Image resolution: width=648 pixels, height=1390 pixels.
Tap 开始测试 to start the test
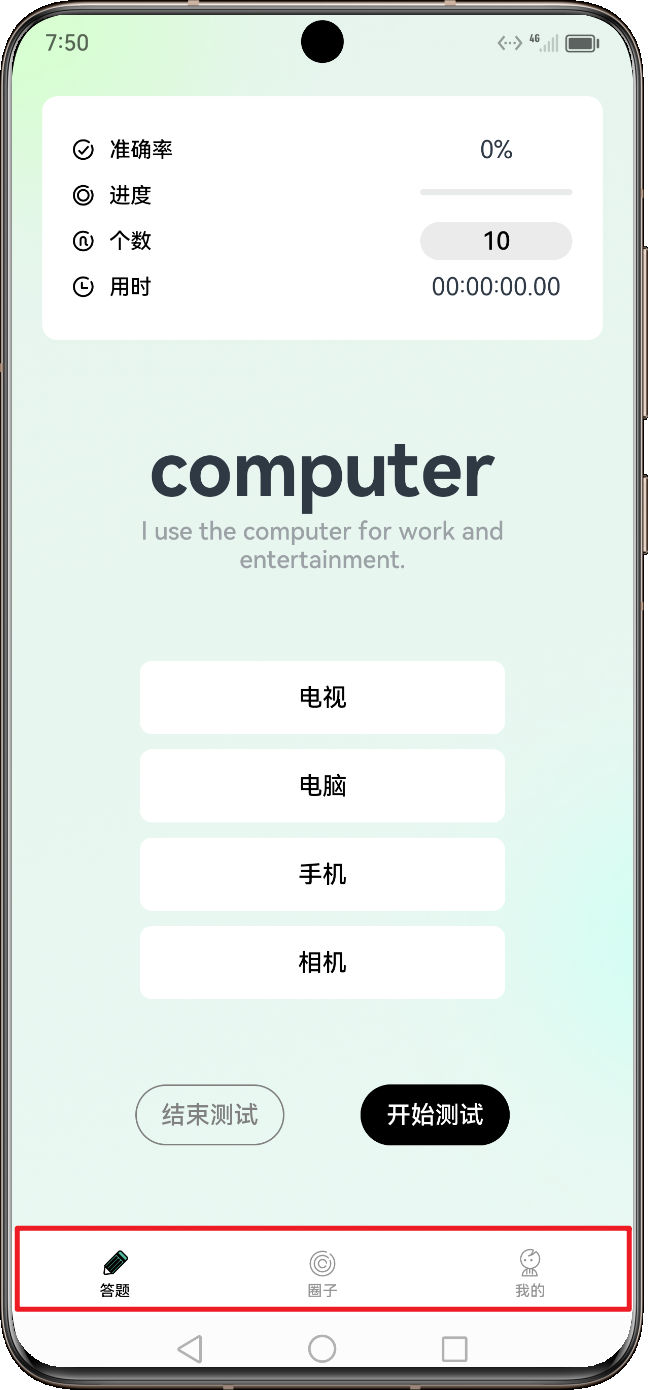point(435,1114)
